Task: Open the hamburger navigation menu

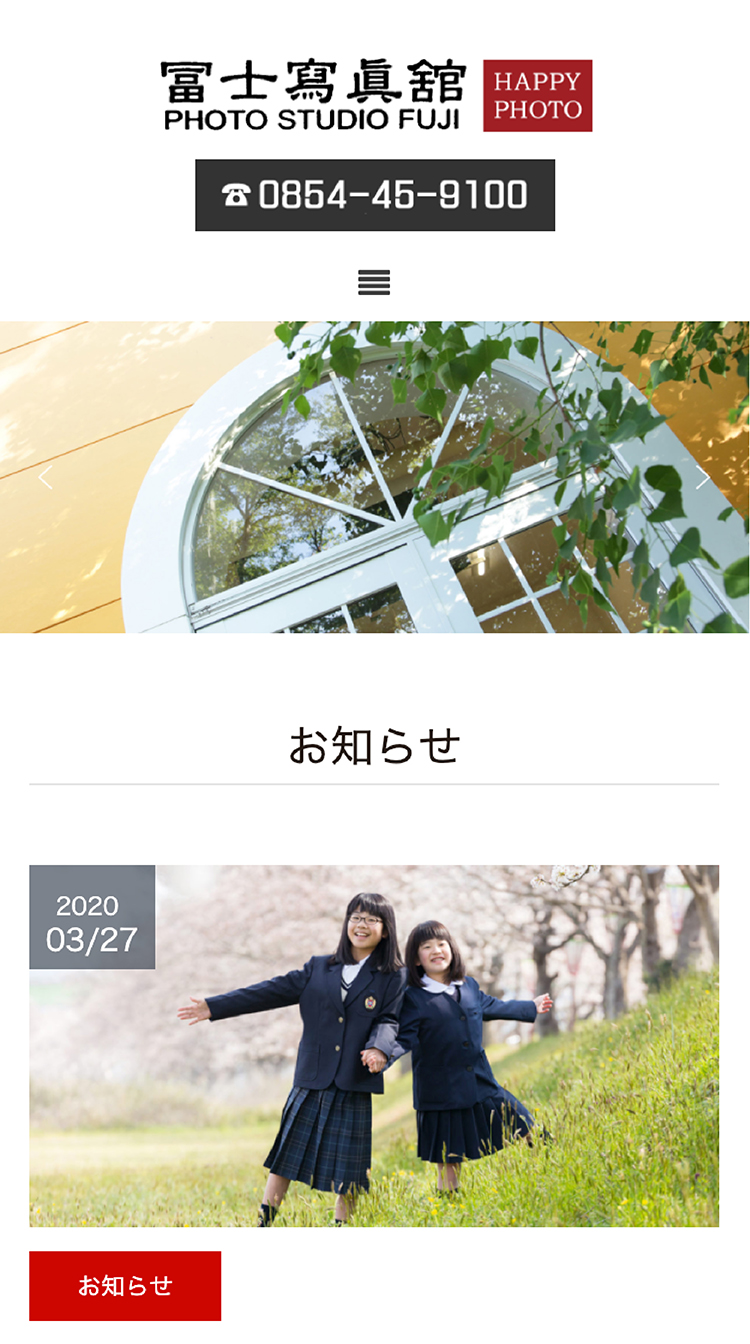Action: tap(374, 282)
